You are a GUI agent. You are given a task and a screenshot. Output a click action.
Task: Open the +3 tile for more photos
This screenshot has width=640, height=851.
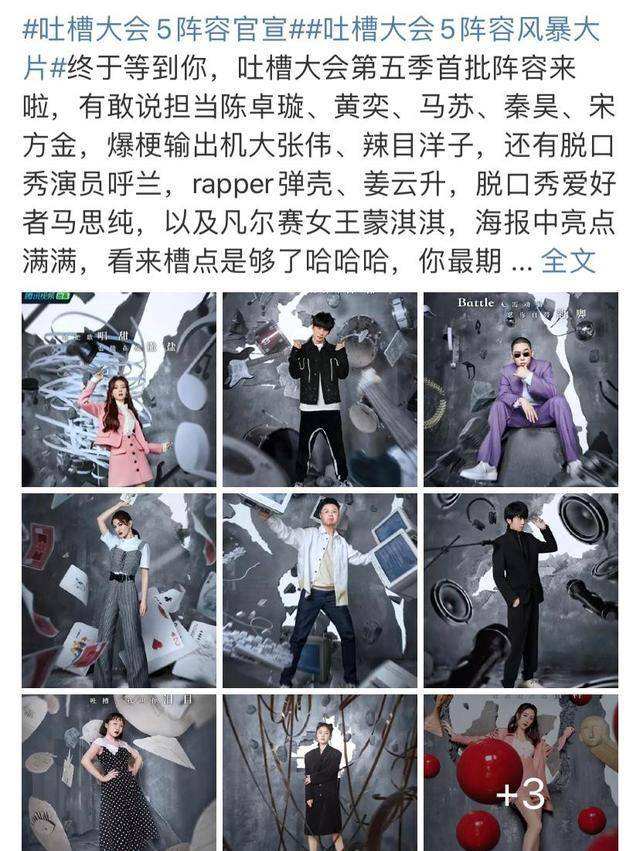coord(520,772)
